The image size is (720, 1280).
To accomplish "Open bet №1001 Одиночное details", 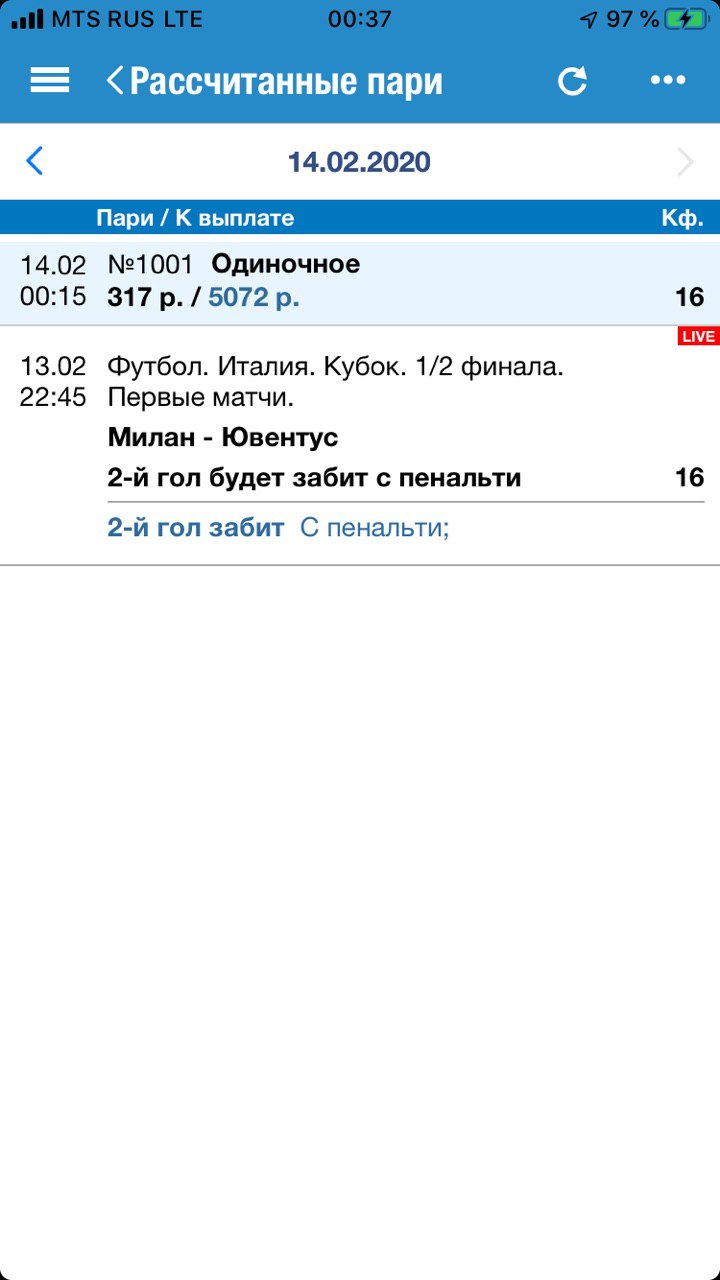I will tap(360, 281).
